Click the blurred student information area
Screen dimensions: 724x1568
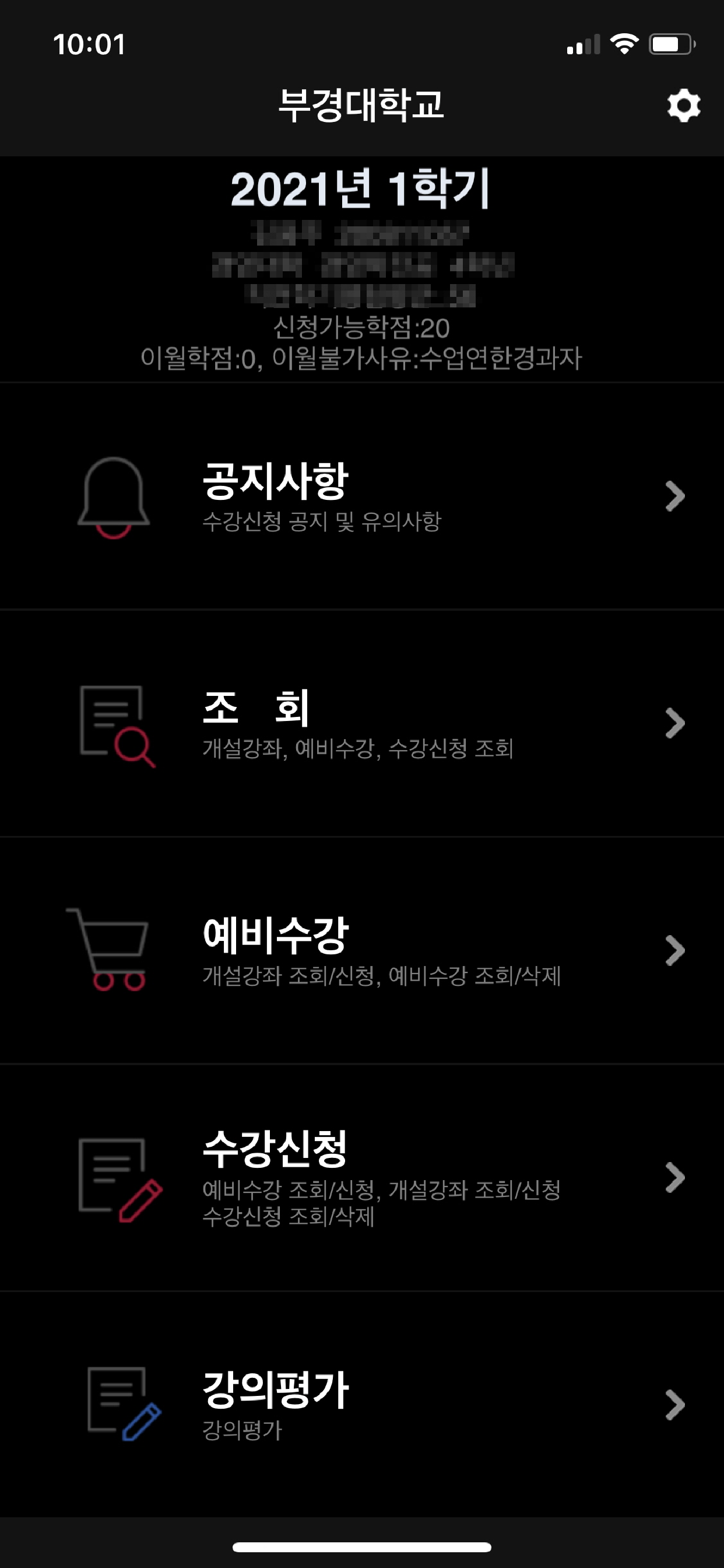point(362,265)
